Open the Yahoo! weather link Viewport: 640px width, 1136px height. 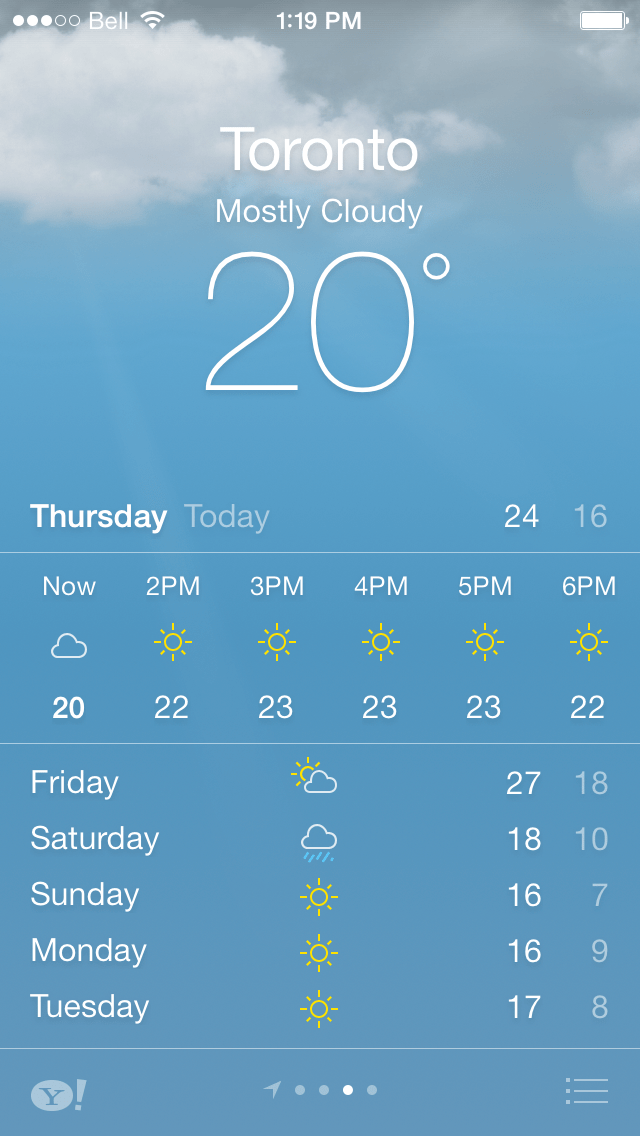[58, 1094]
